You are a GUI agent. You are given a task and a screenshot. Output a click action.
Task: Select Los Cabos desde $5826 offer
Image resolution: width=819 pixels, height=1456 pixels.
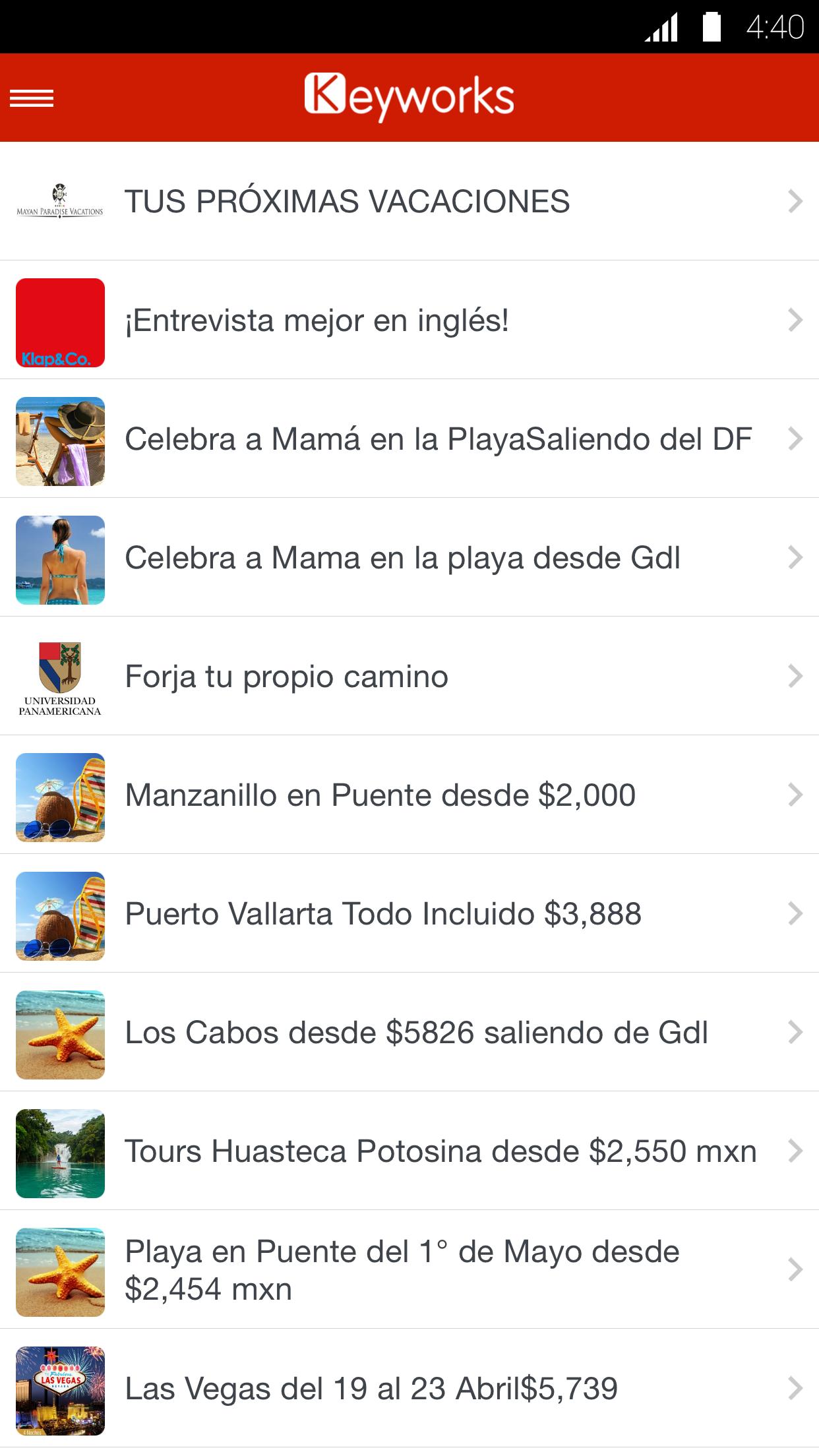[x=409, y=1033]
